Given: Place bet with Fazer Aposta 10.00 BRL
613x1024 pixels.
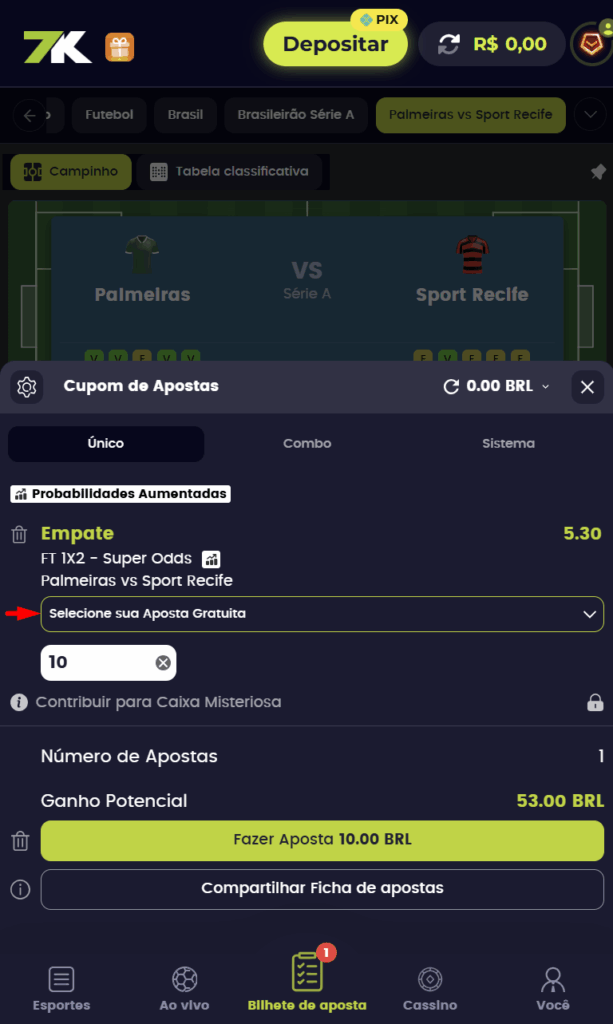Looking at the screenshot, I should coord(322,840).
